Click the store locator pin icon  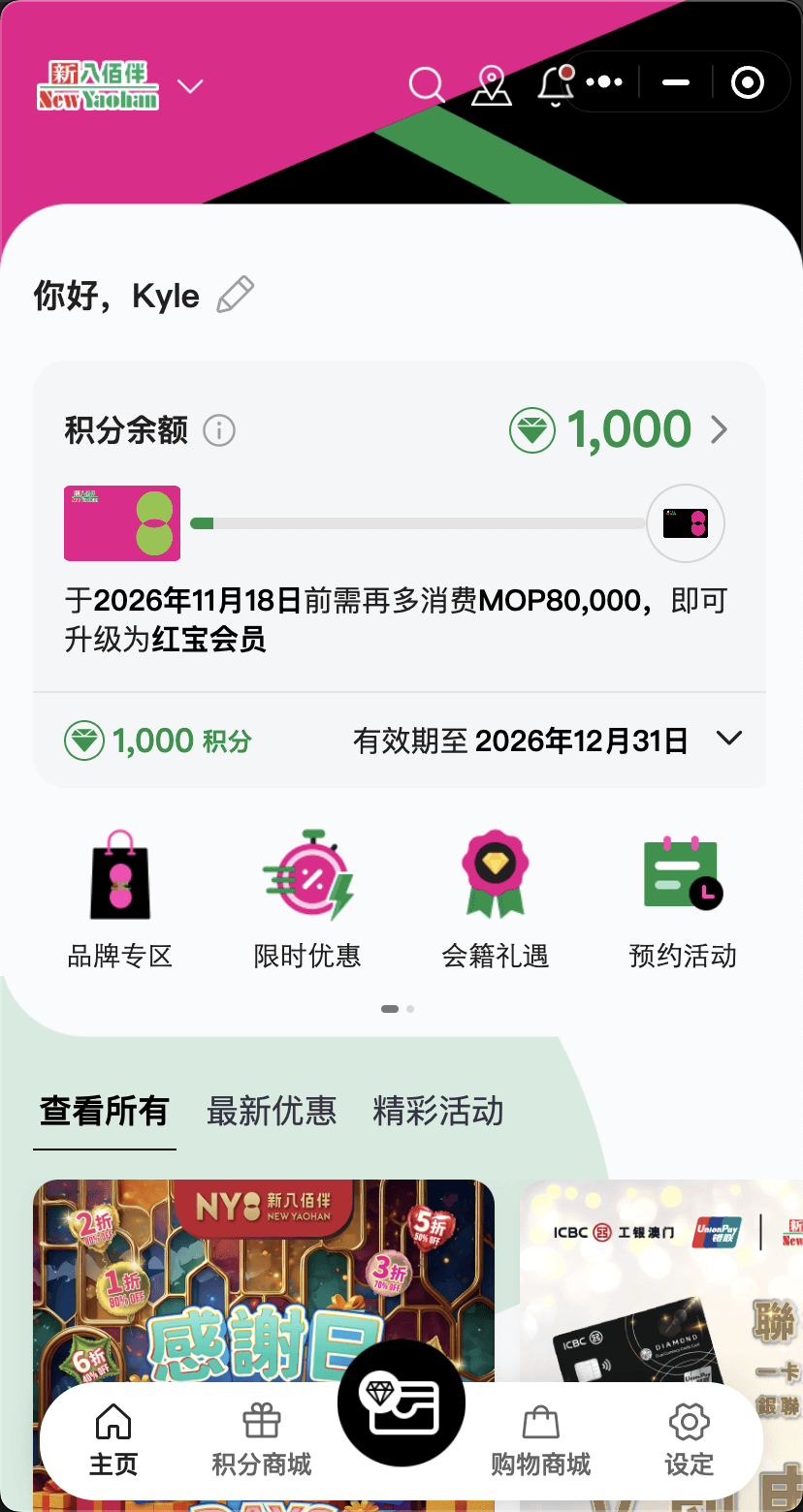click(492, 85)
